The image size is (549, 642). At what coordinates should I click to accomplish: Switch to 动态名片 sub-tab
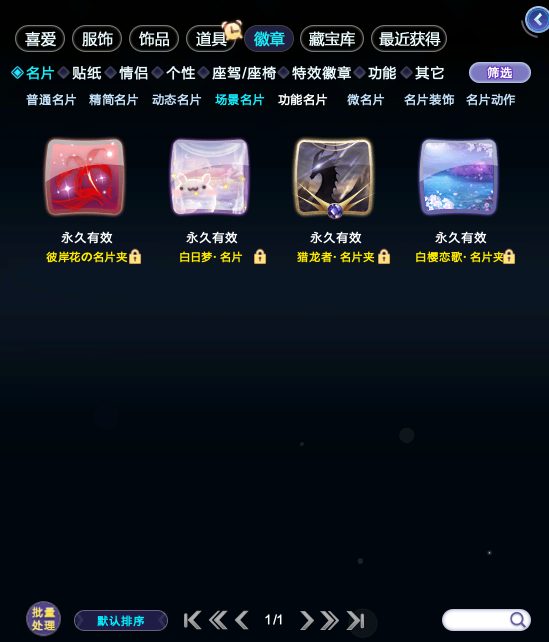click(x=176, y=99)
